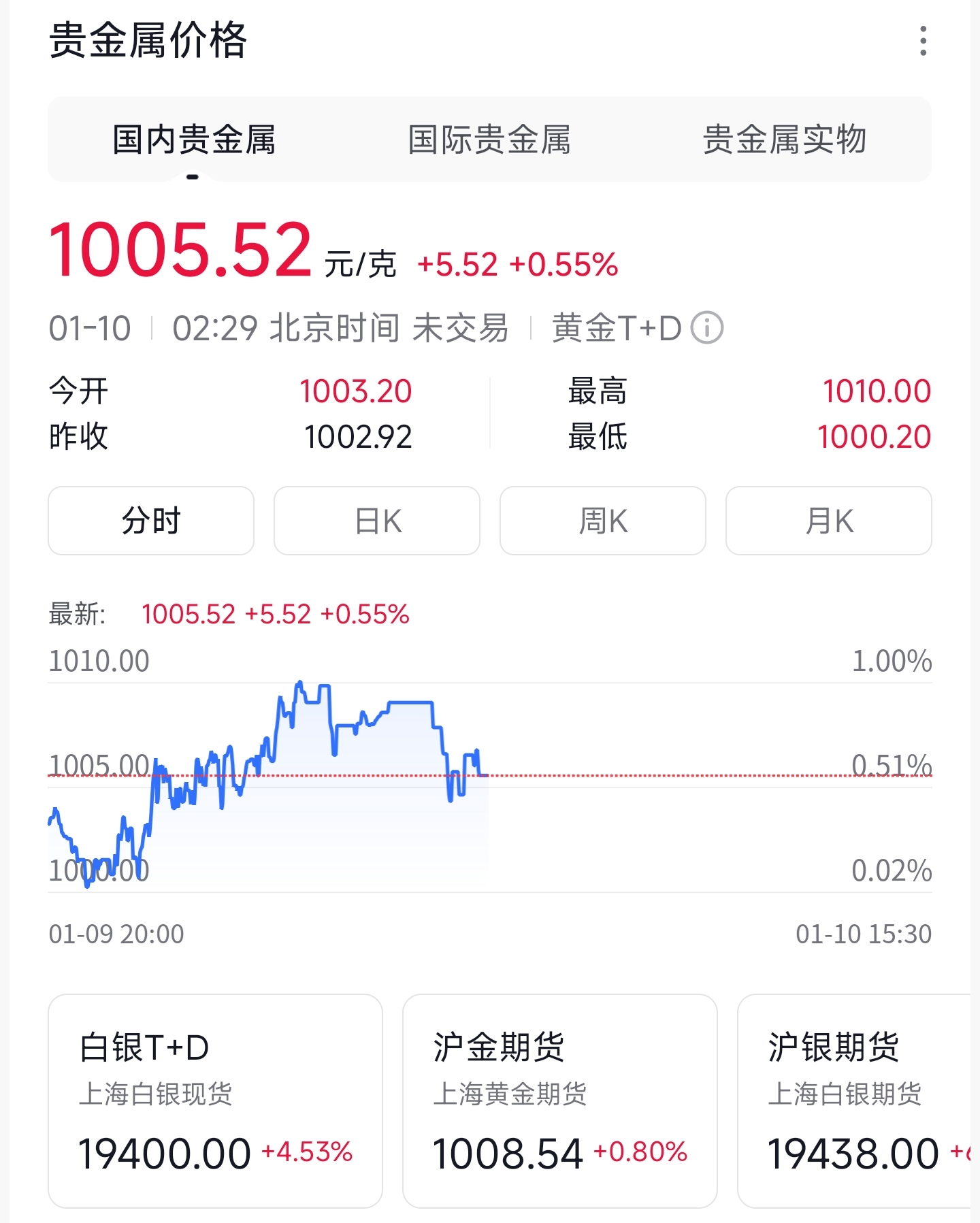
Task: Switch chart to 日K view
Action: click(x=376, y=521)
